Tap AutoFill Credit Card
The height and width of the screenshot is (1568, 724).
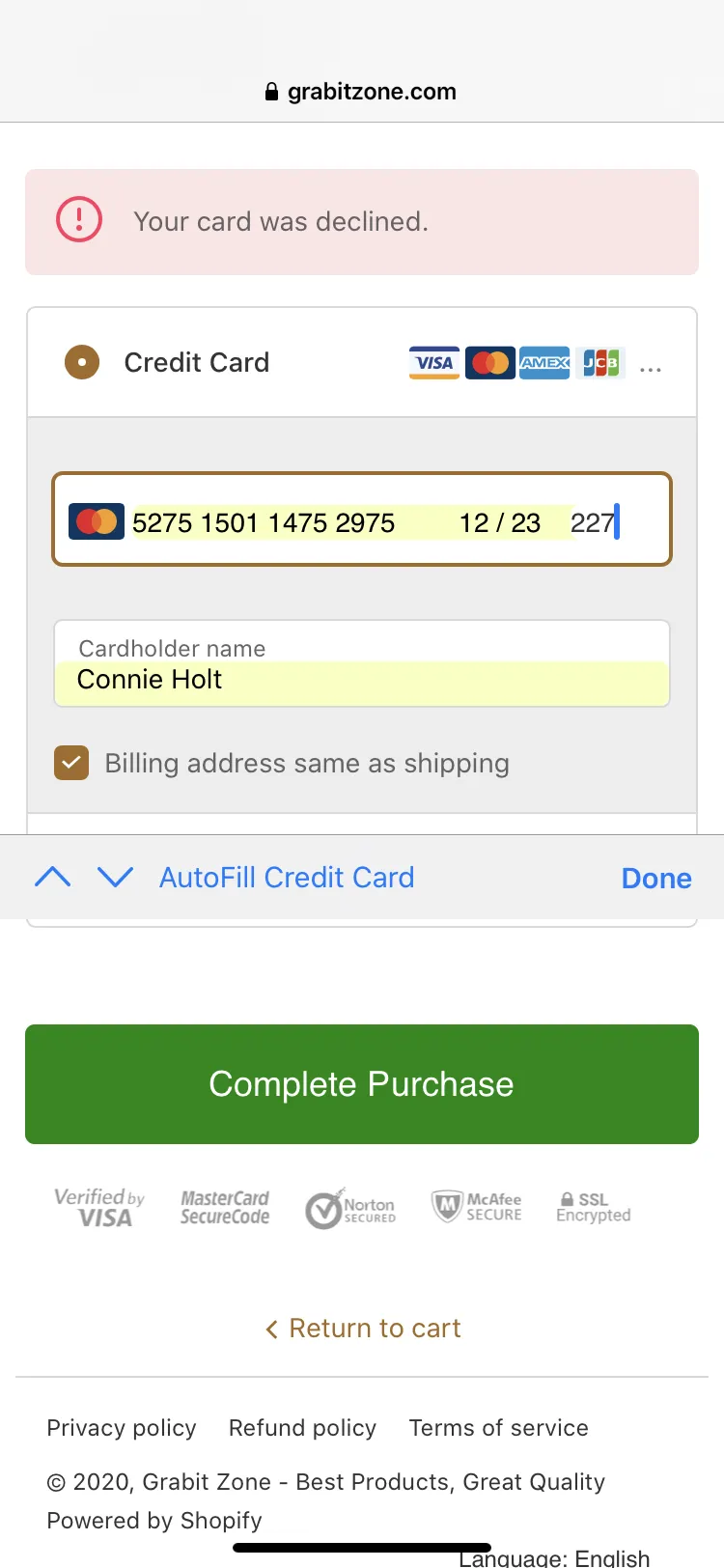click(287, 877)
